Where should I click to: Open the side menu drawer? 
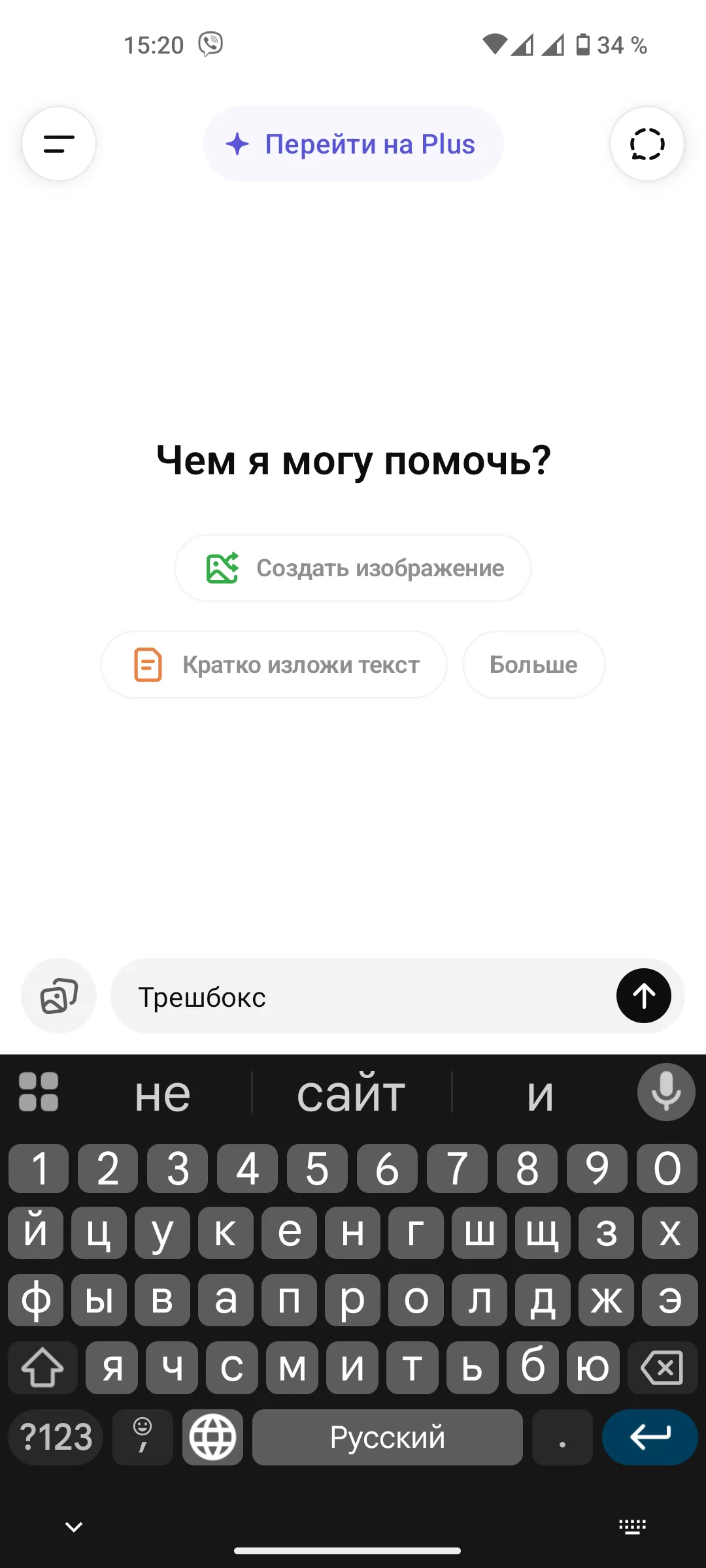click(59, 144)
